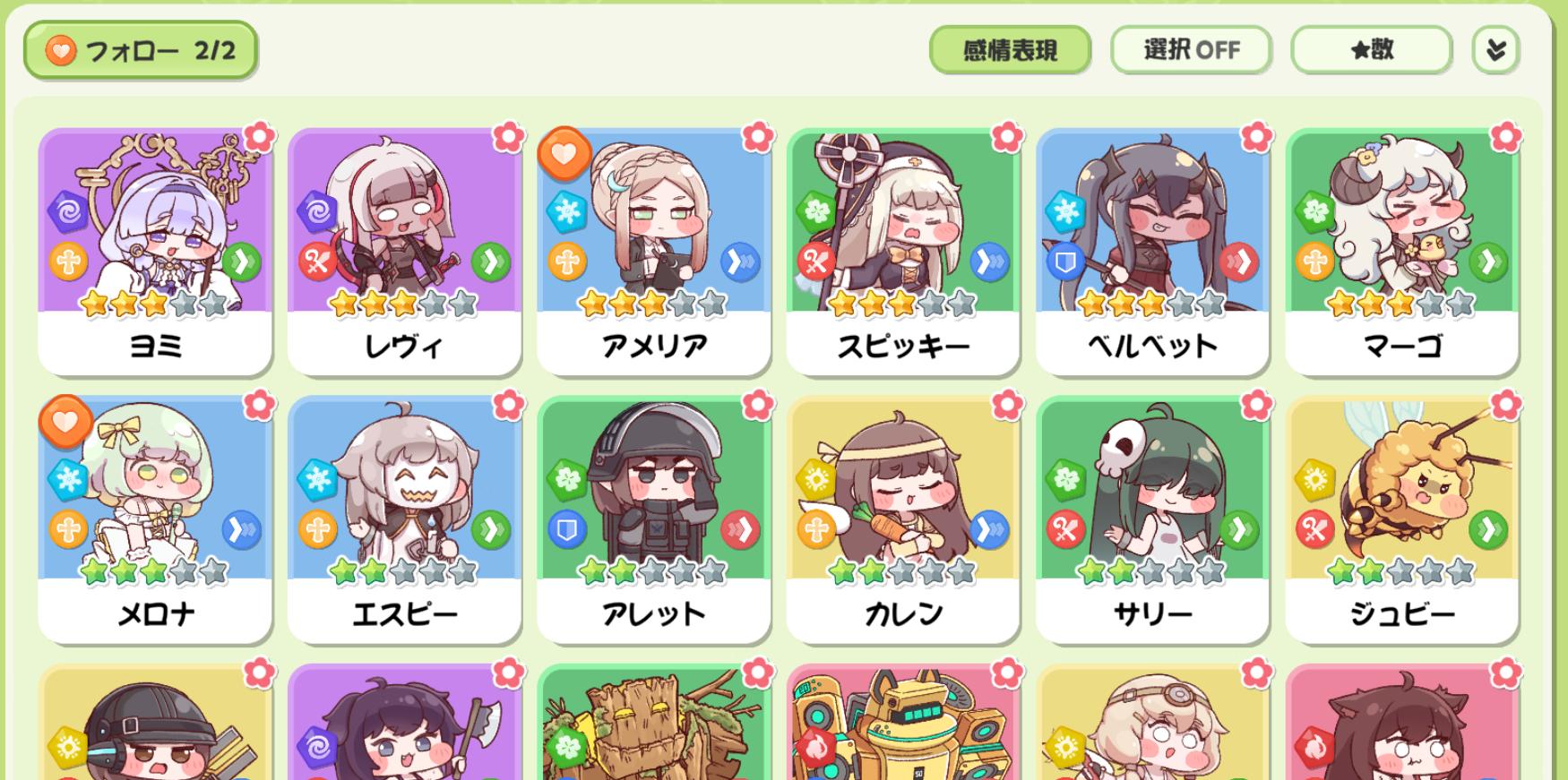
Task: Tap the フォロー 2/2 button
Action: point(141,50)
